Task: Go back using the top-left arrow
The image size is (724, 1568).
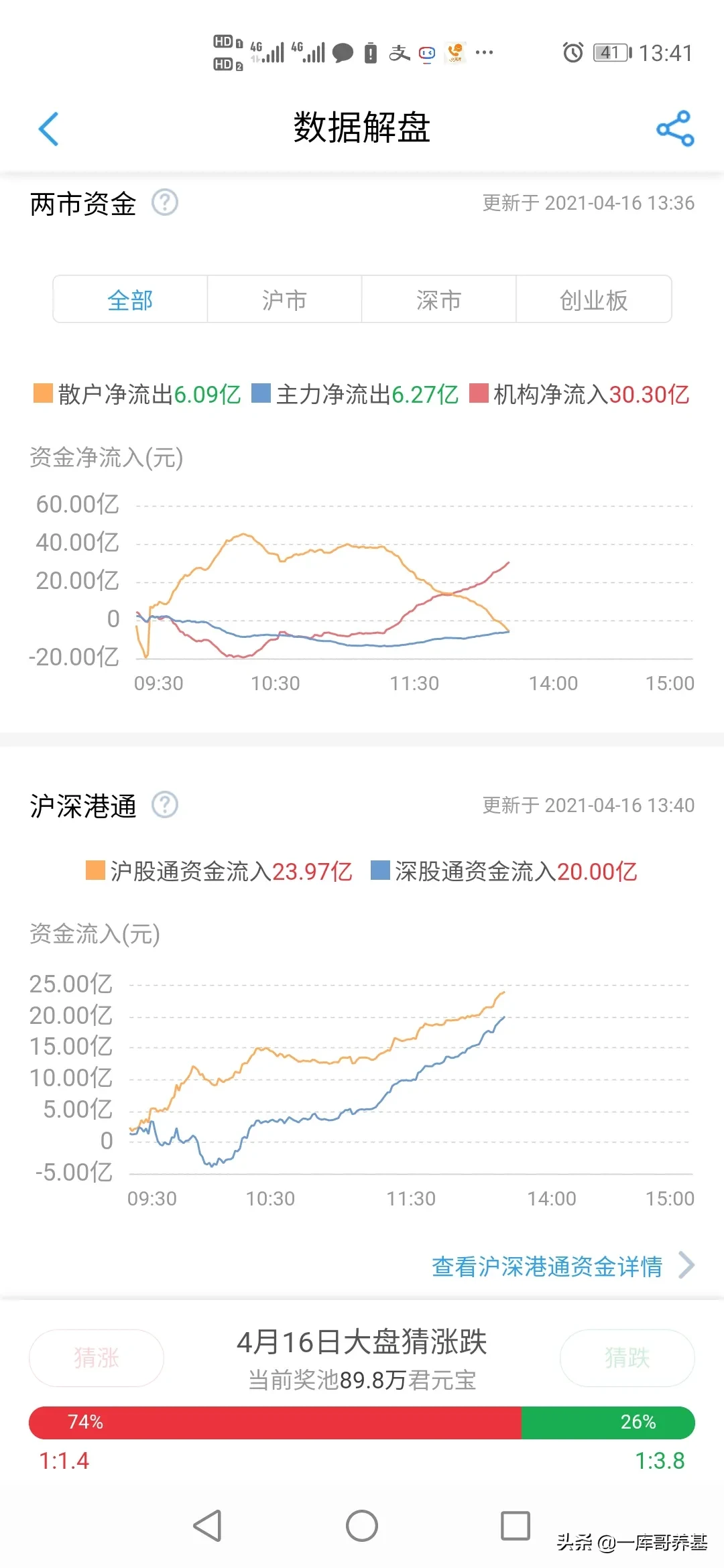Action: (x=49, y=129)
